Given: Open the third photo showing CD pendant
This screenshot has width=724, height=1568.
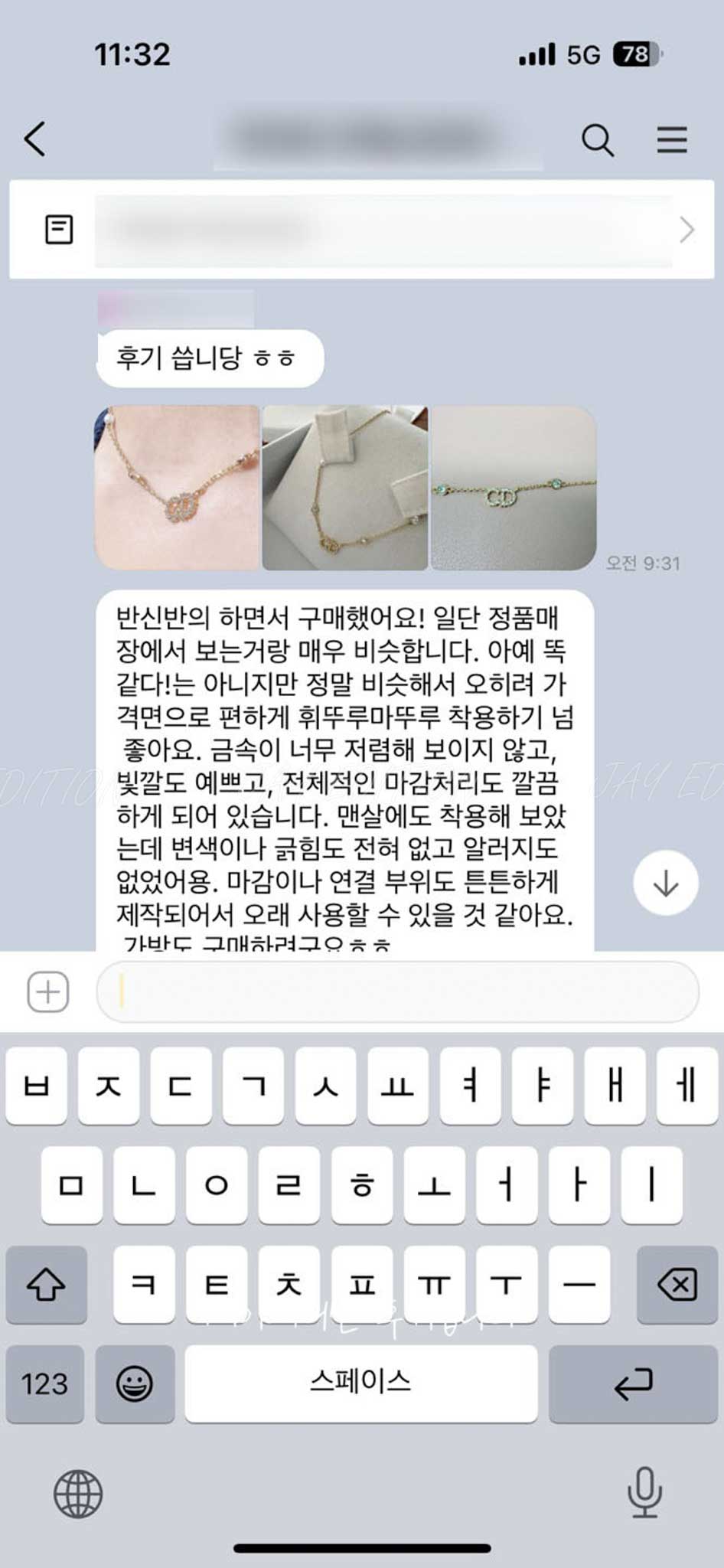Looking at the screenshot, I should [514, 488].
